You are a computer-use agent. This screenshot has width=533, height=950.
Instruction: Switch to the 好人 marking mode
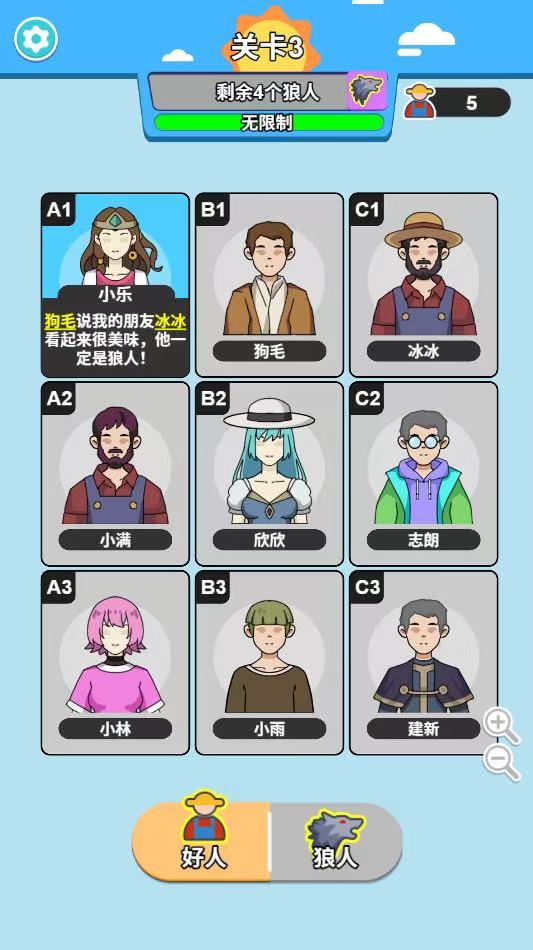click(202, 842)
